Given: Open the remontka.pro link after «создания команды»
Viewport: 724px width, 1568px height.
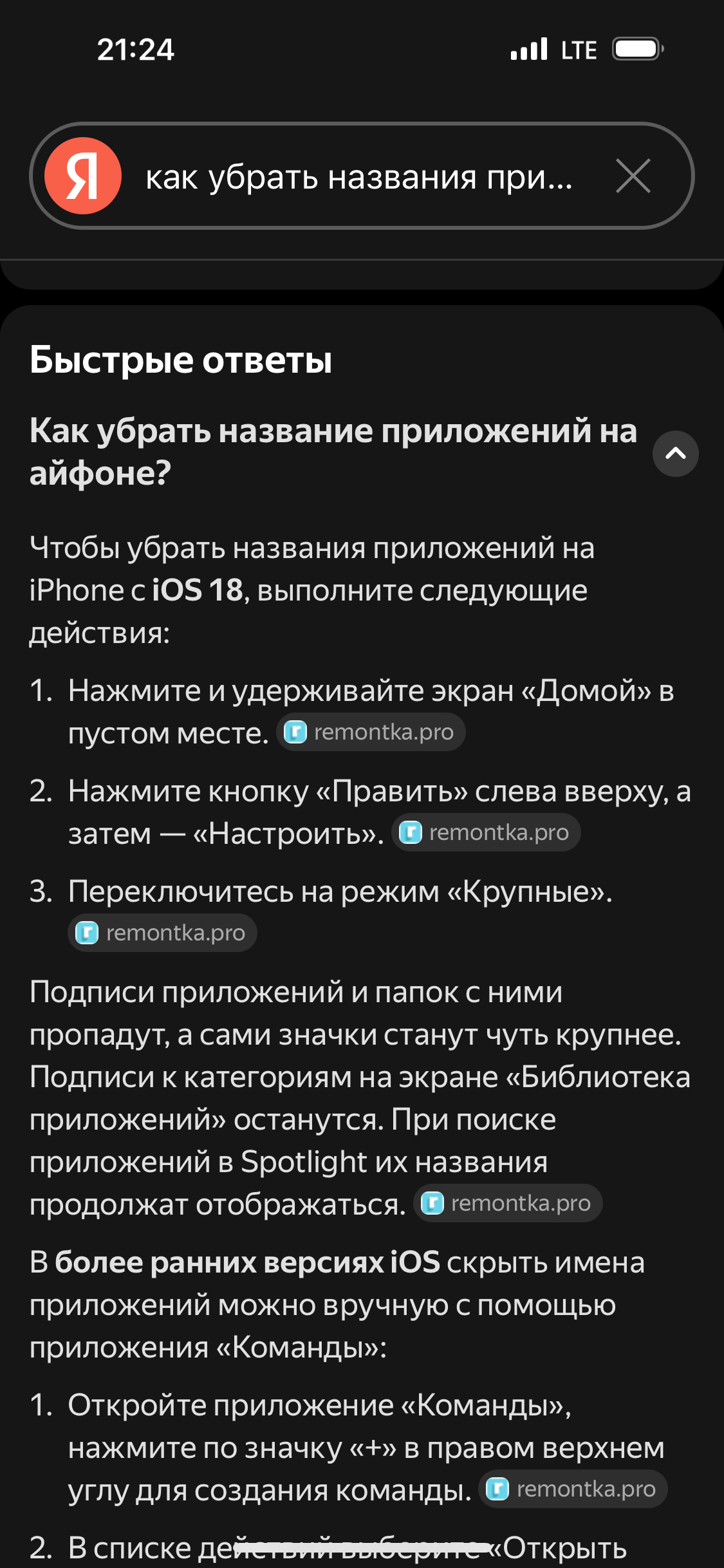Looking at the screenshot, I should pos(573,1489).
